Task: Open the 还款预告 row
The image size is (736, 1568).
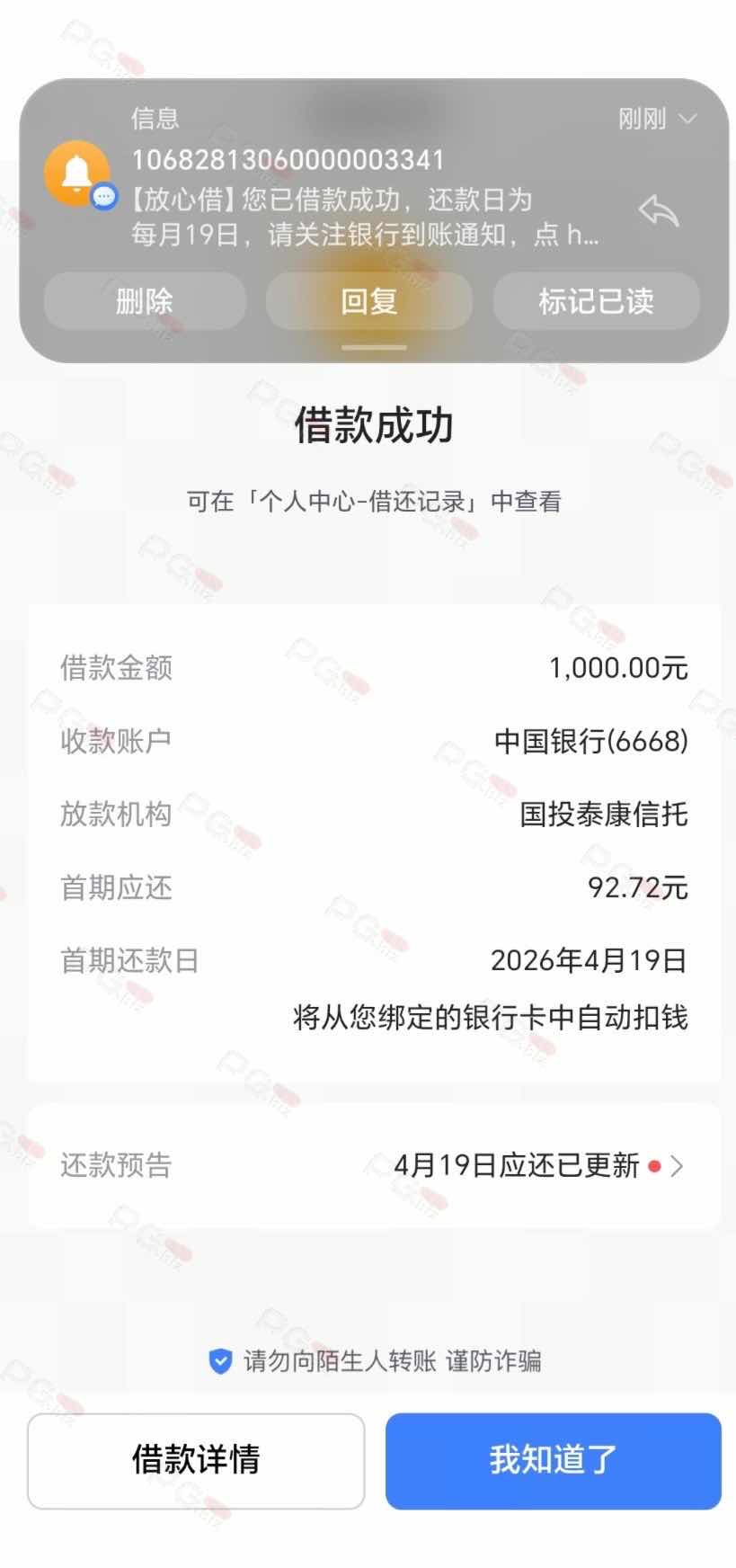Action: (374, 1166)
